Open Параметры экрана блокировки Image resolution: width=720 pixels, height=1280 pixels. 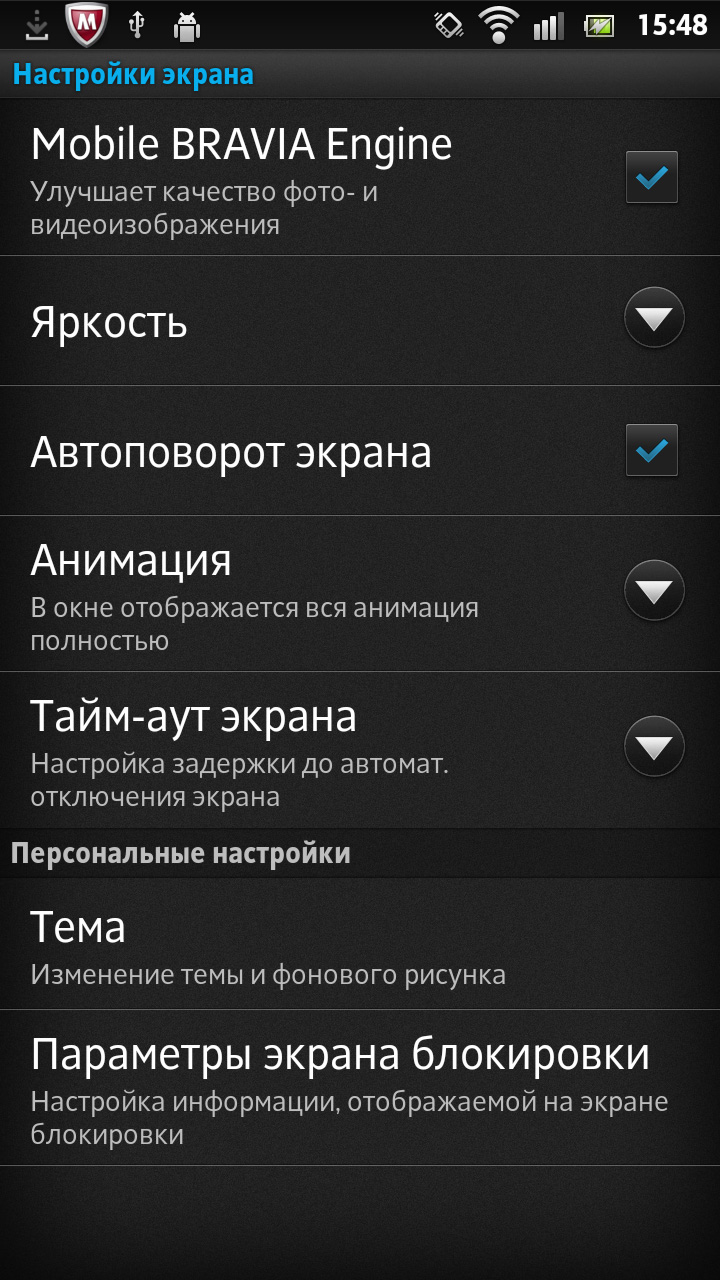coord(360,1088)
